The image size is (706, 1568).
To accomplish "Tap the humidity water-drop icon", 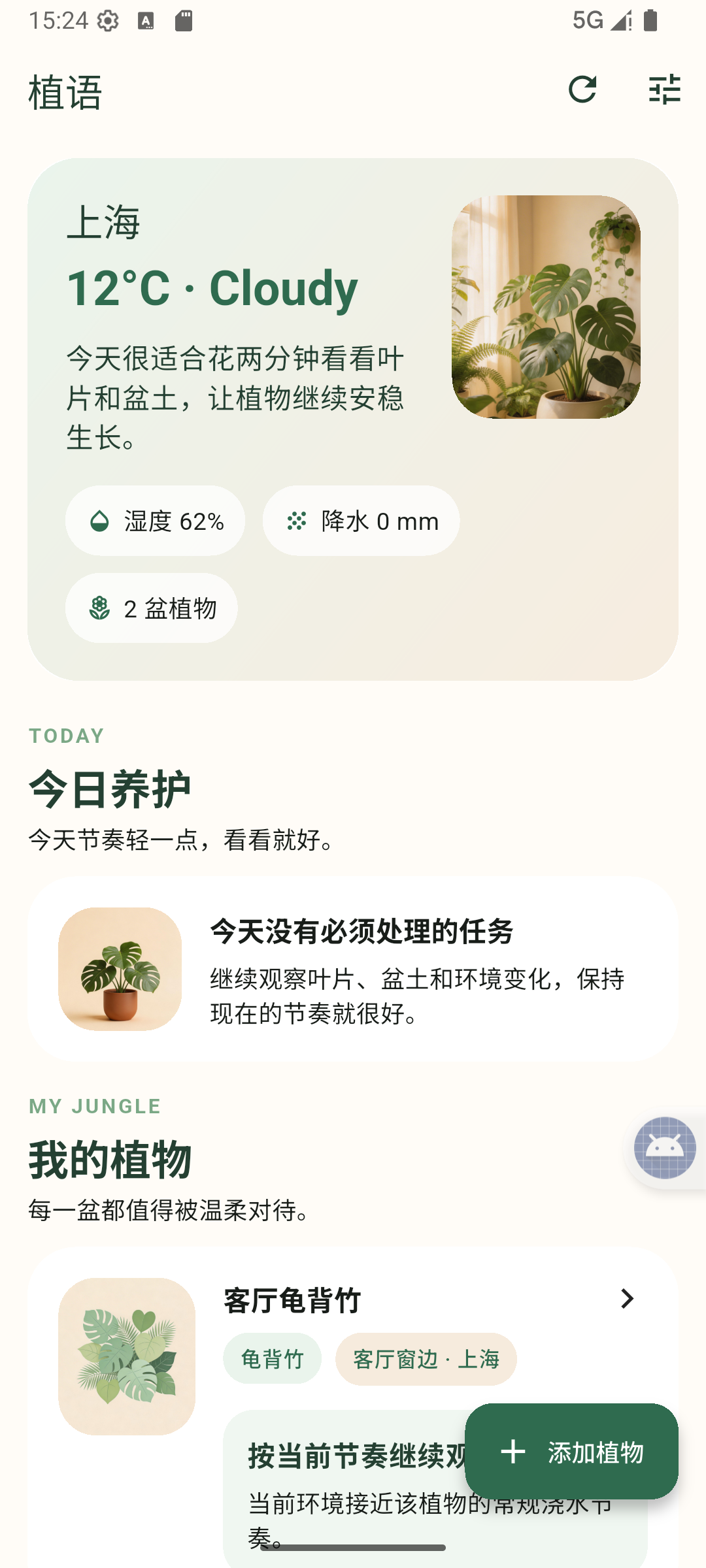I will point(99,521).
